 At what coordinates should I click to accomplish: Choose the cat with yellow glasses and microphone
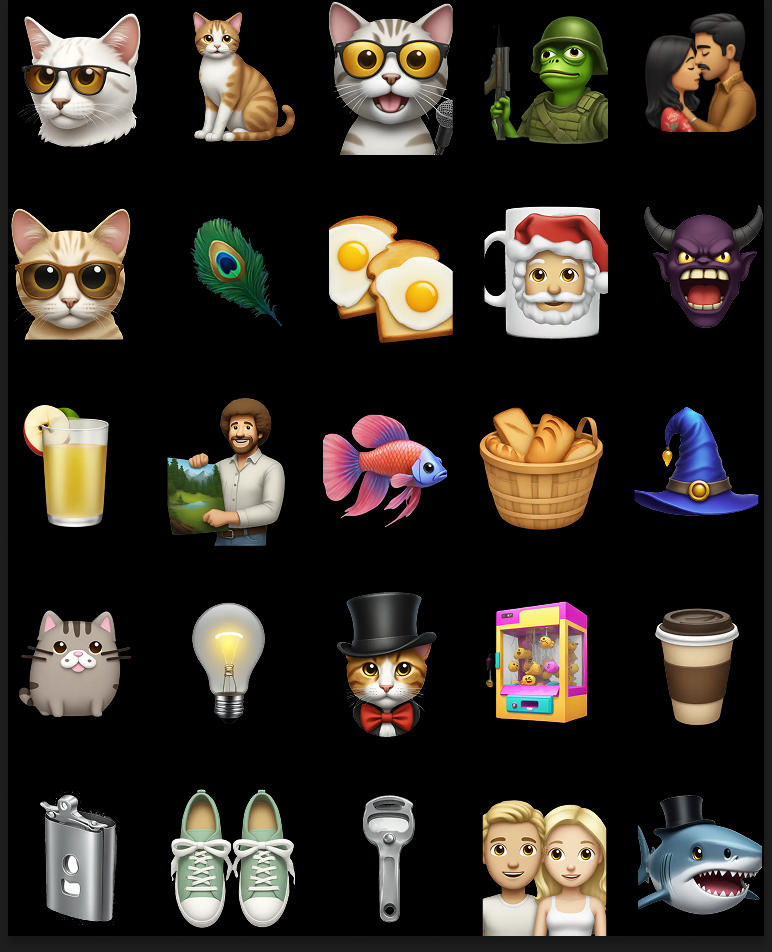391,80
